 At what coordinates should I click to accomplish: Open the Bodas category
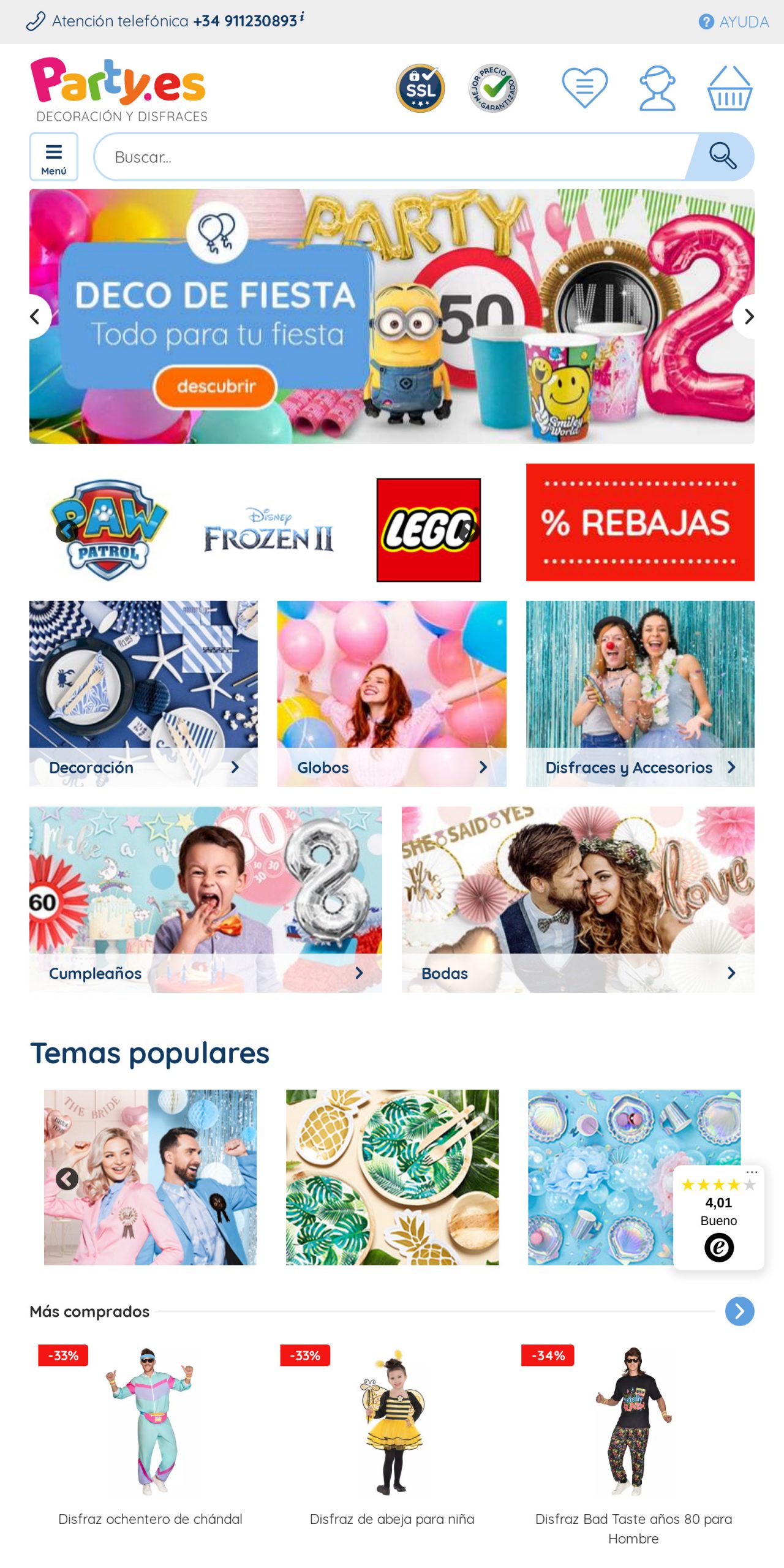(578, 899)
